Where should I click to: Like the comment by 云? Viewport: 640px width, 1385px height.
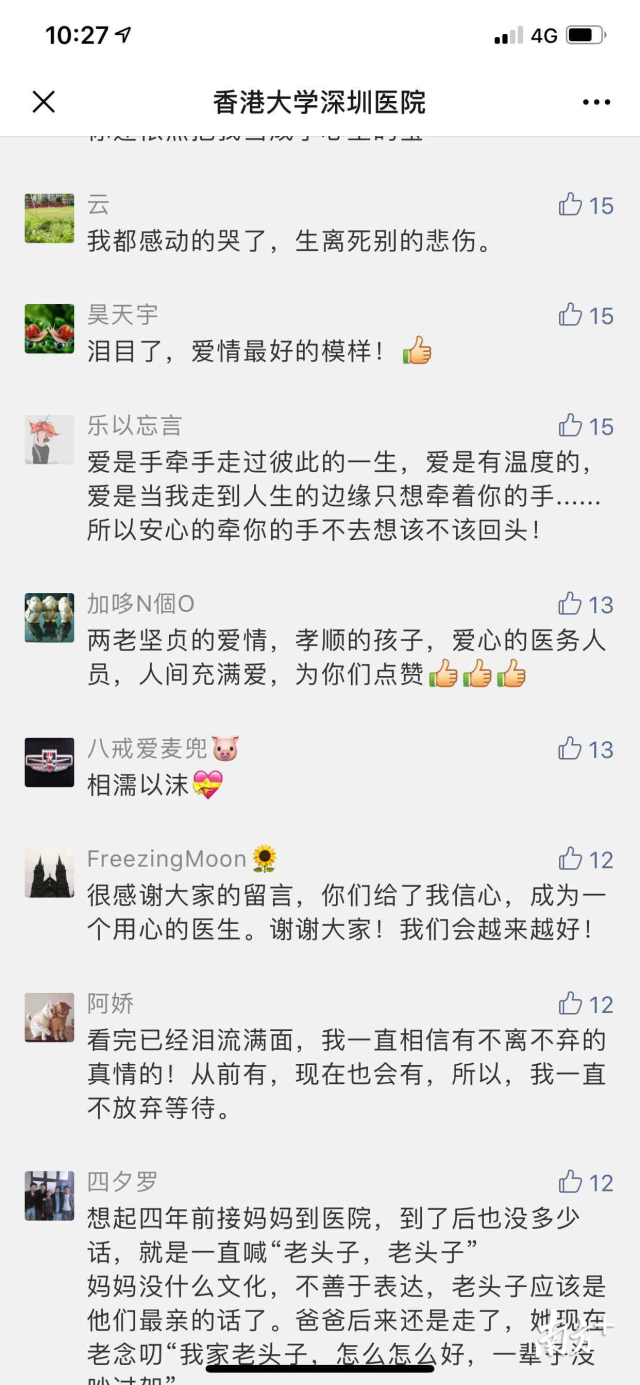(x=571, y=205)
